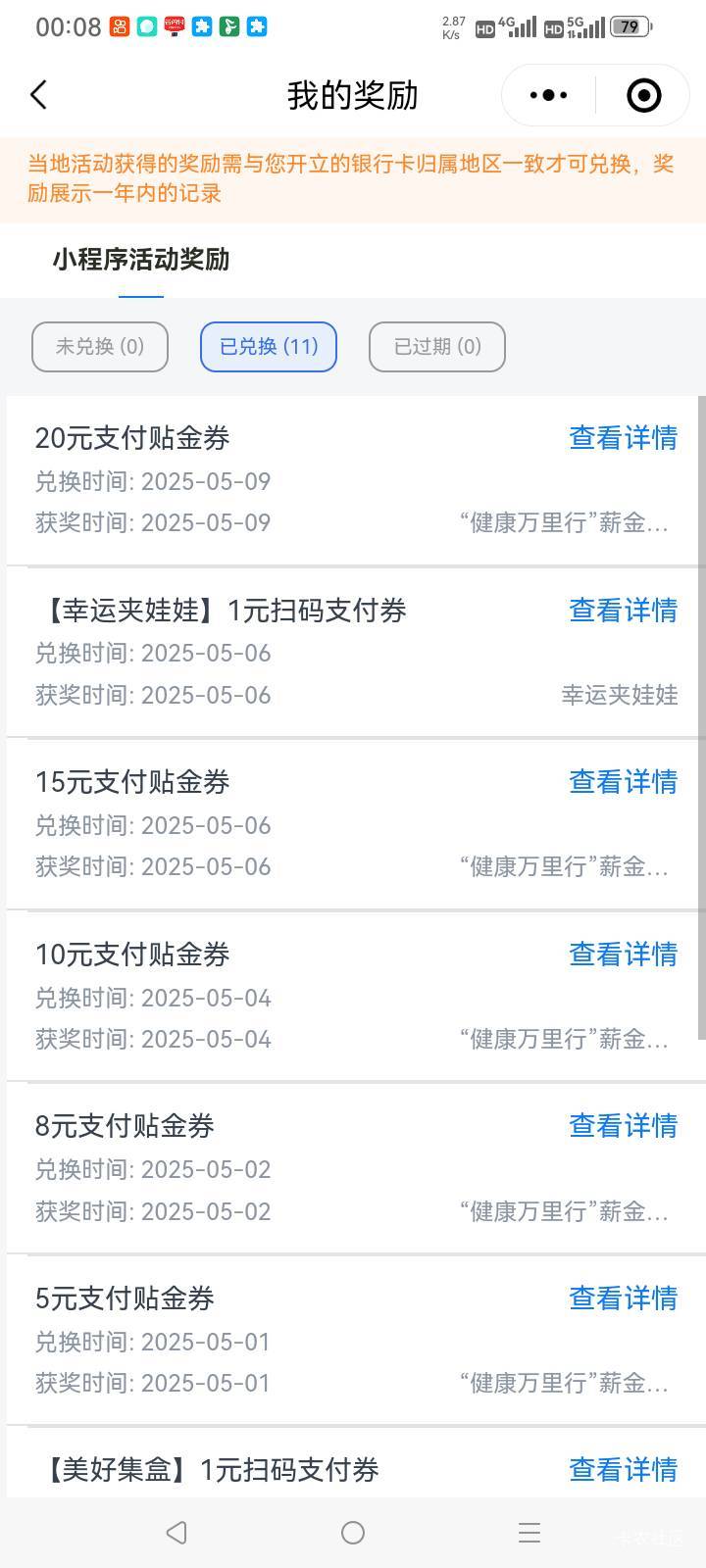706x1568 pixels.
Task: Tap the system home button
Action: pos(353,1533)
